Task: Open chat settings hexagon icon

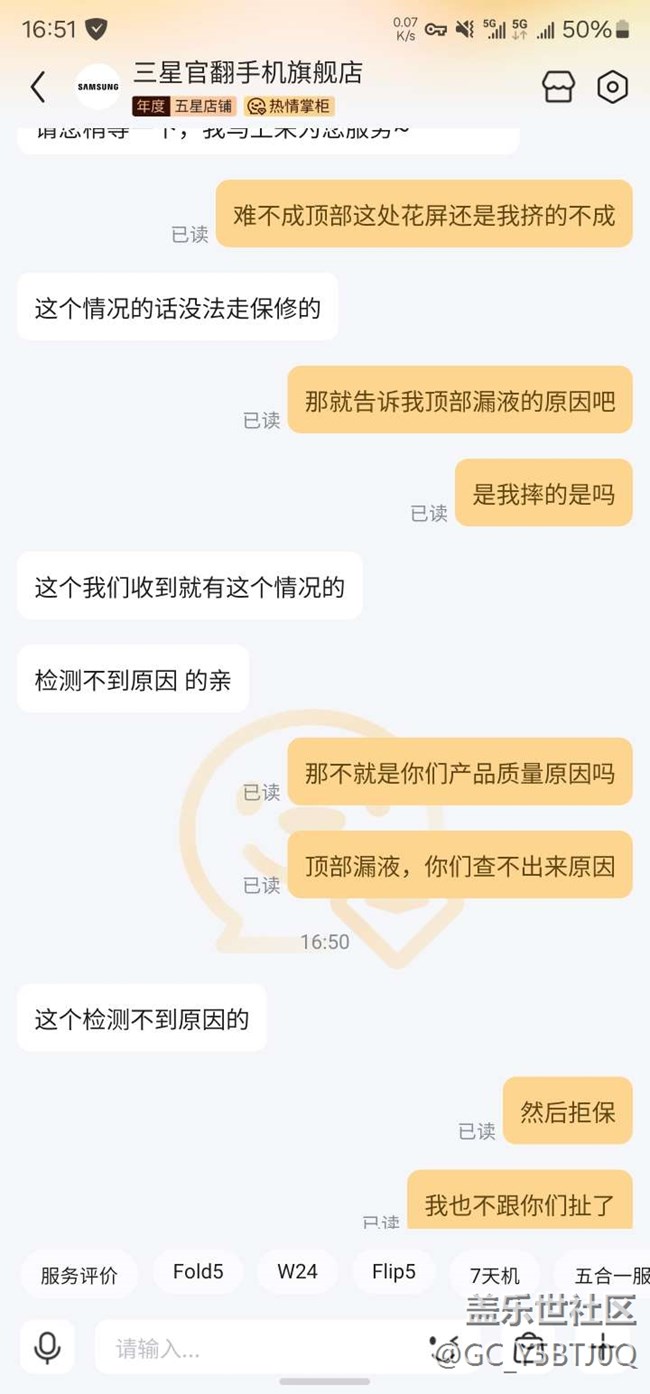Action: coord(612,87)
